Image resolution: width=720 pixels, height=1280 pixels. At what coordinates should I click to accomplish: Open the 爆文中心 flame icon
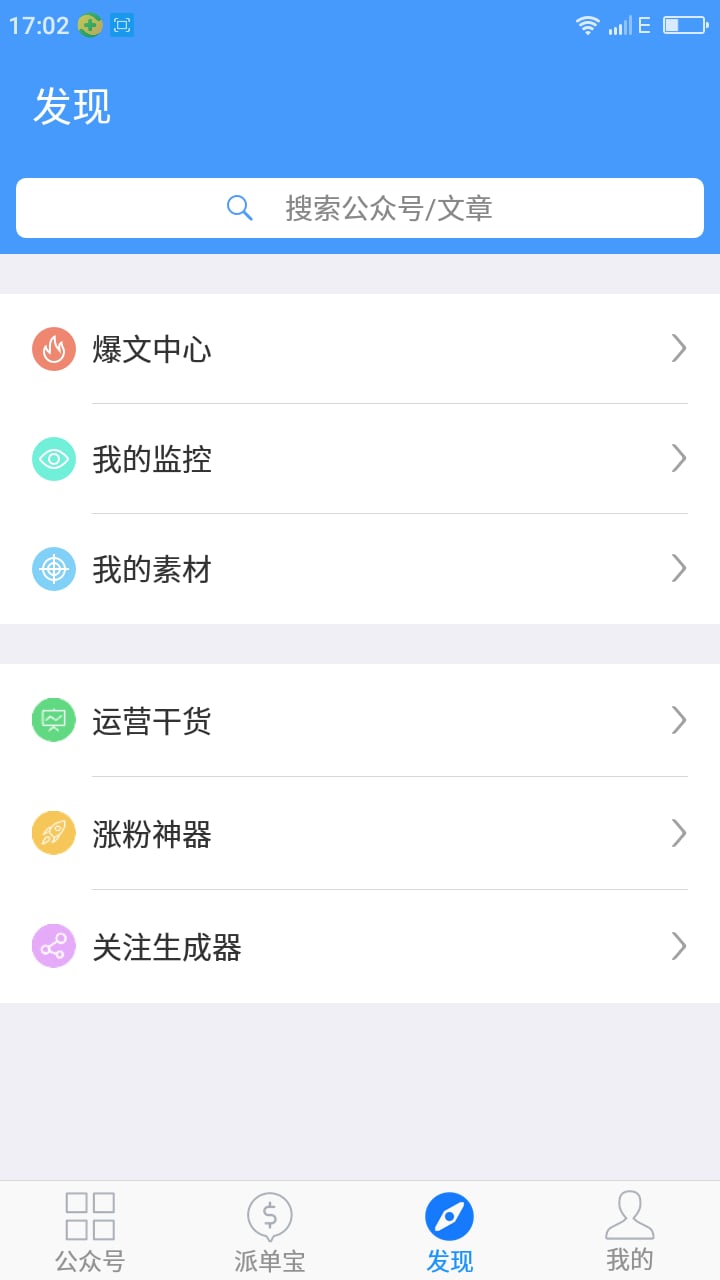tap(54, 350)
